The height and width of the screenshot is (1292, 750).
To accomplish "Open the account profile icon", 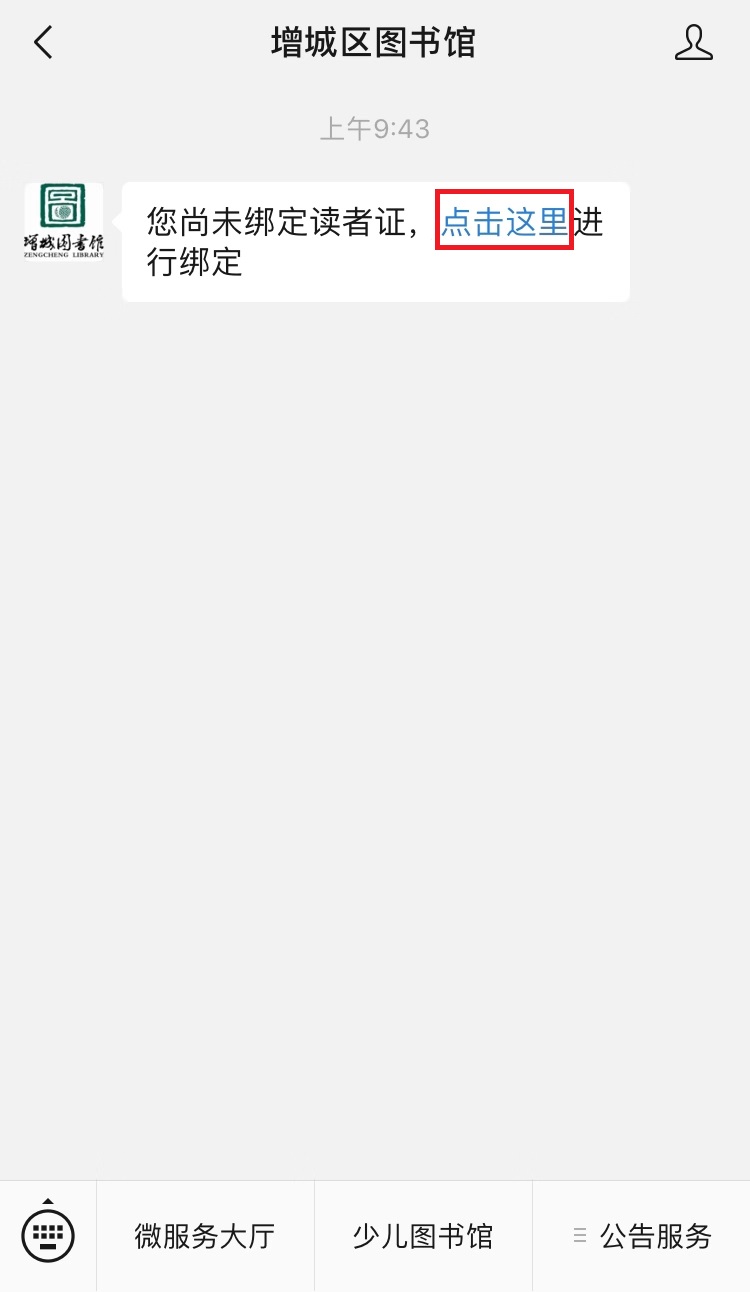I will pyautogui.click(x=693, y=43).
